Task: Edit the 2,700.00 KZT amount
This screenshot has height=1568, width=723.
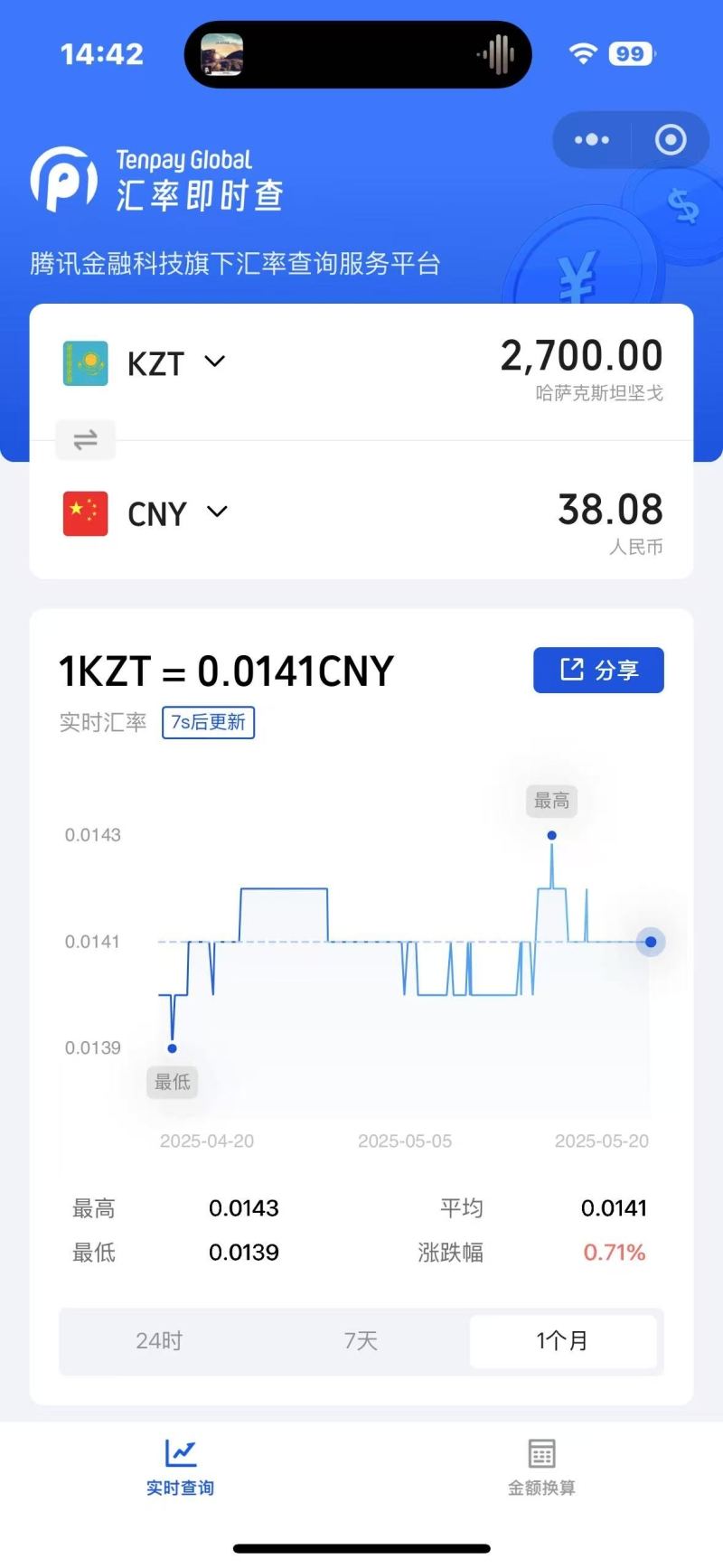Action: pos(581,356)
